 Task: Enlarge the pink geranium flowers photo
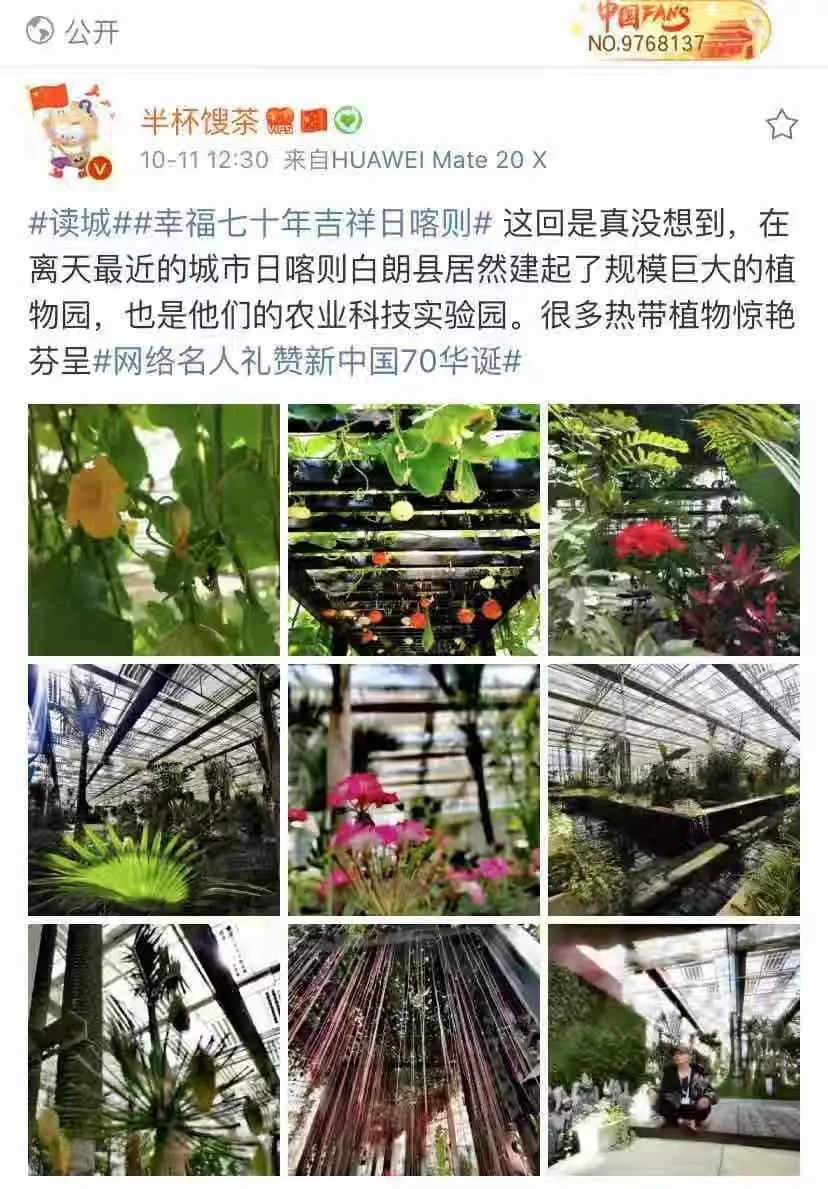click(x=414, y=790)
